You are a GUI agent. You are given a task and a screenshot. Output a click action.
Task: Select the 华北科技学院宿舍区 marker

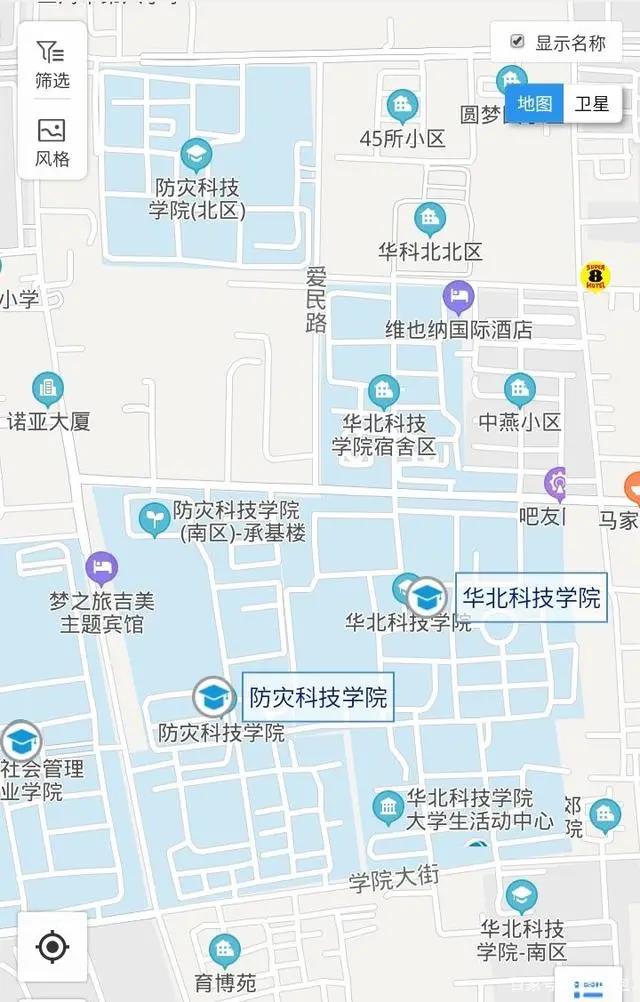pos(383,390)
